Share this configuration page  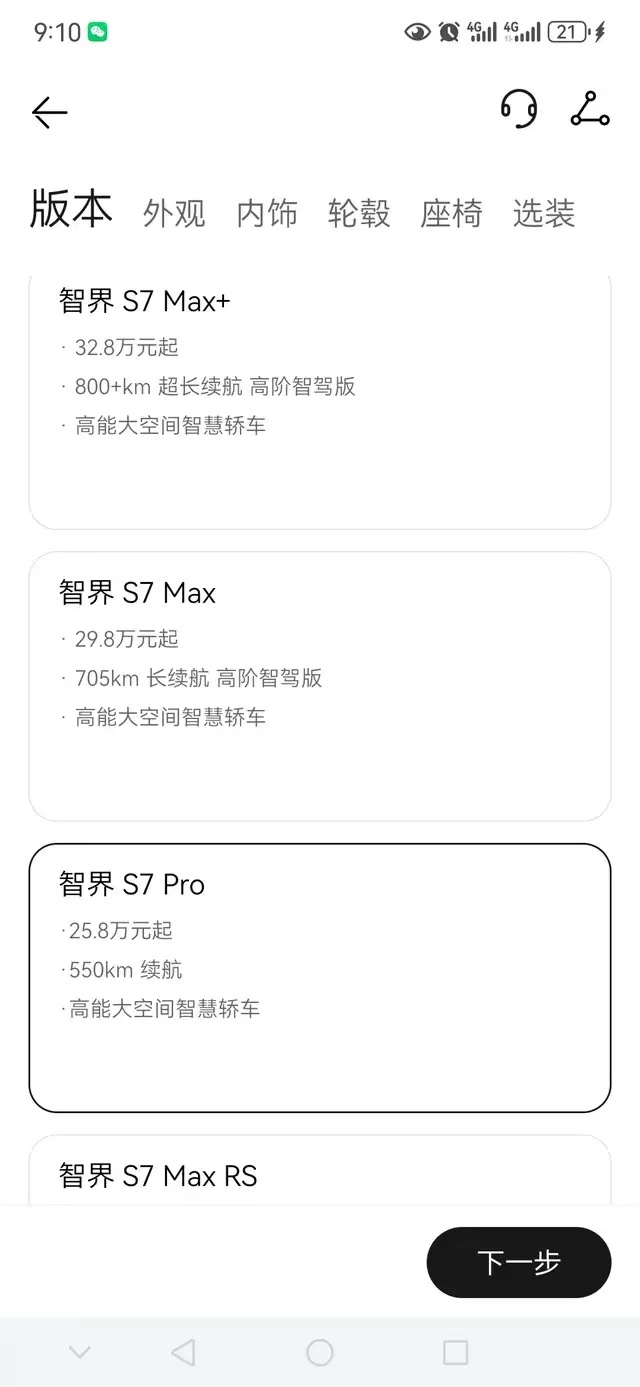tap(590, 109)
